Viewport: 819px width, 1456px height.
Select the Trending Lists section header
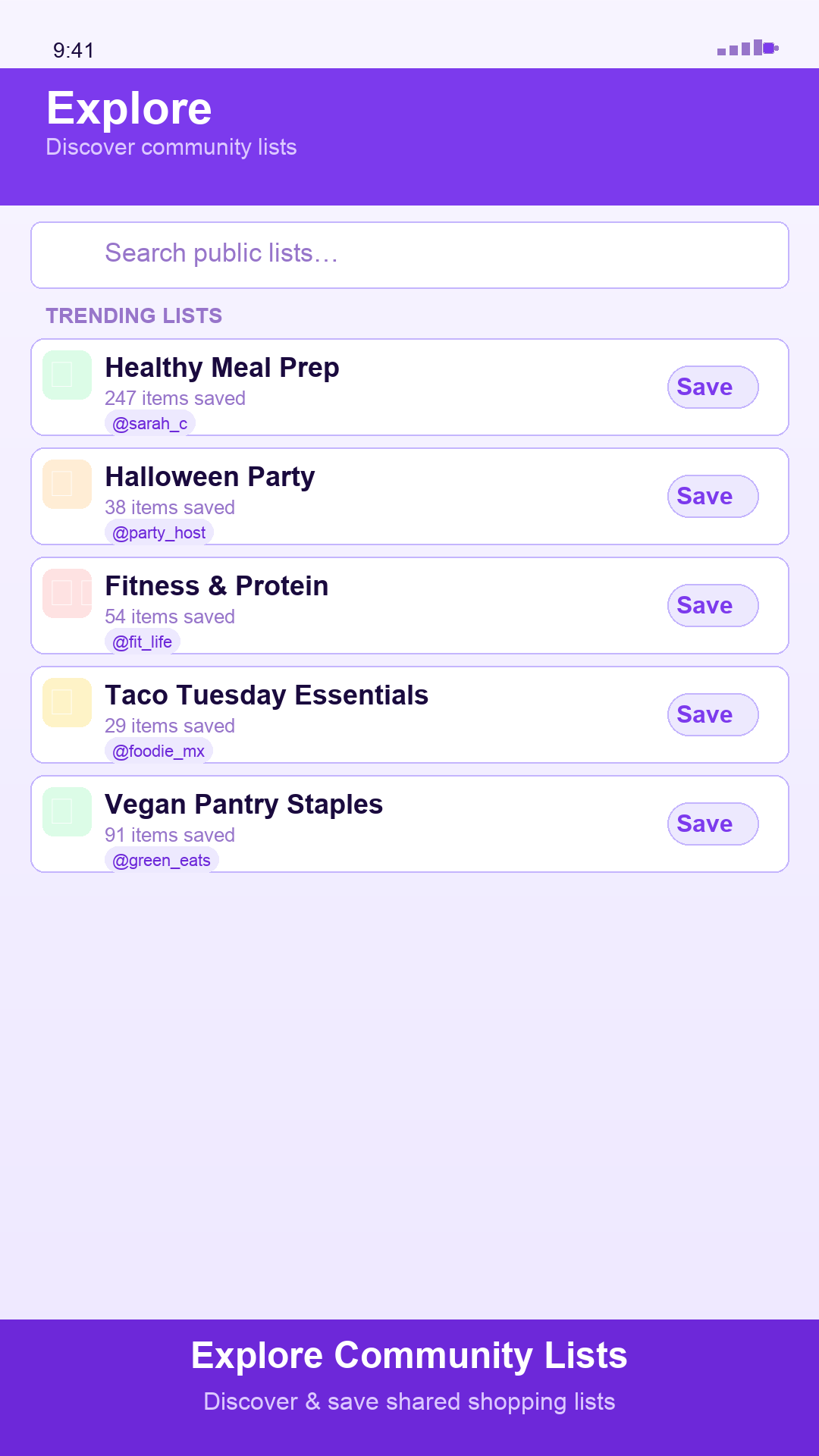(134, 316)
